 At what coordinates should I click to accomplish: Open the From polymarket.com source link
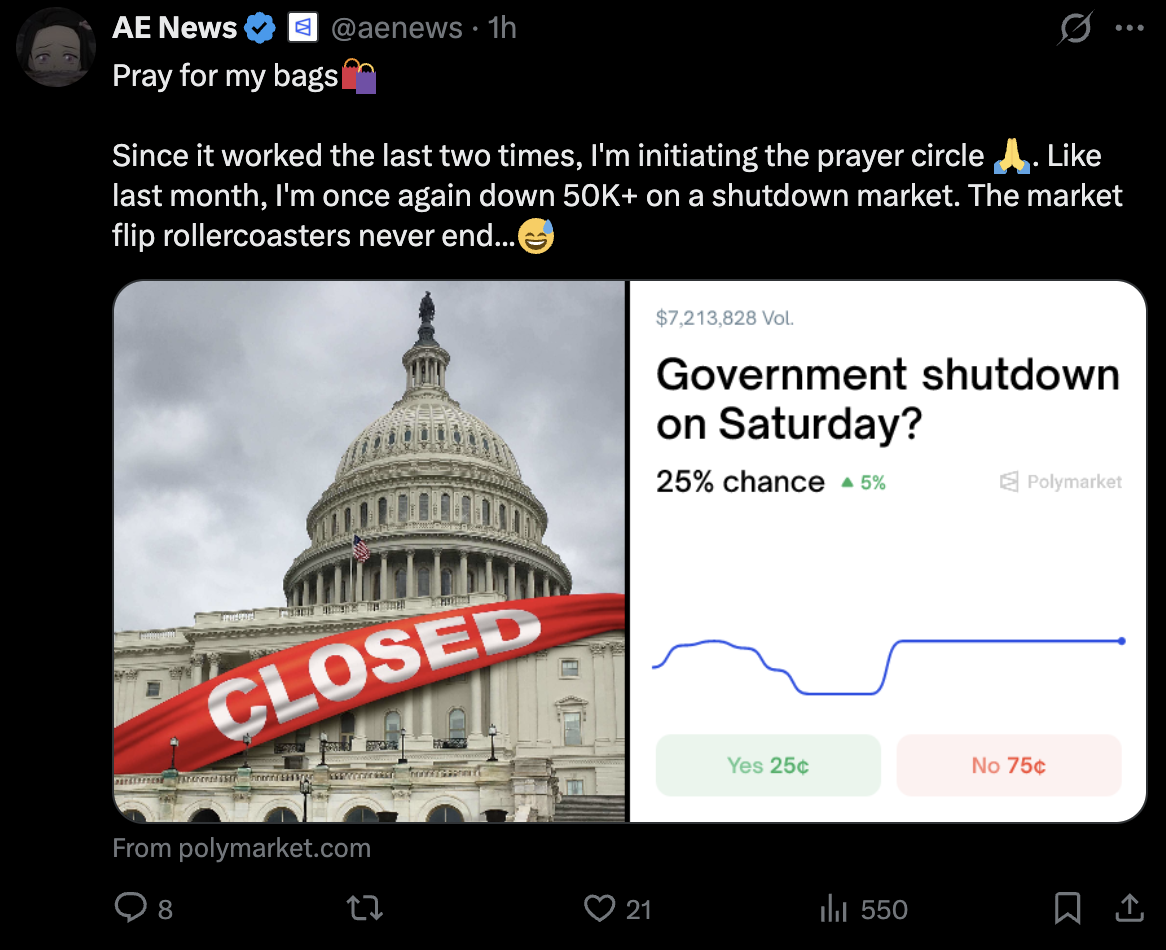click(x=241, y=849)
